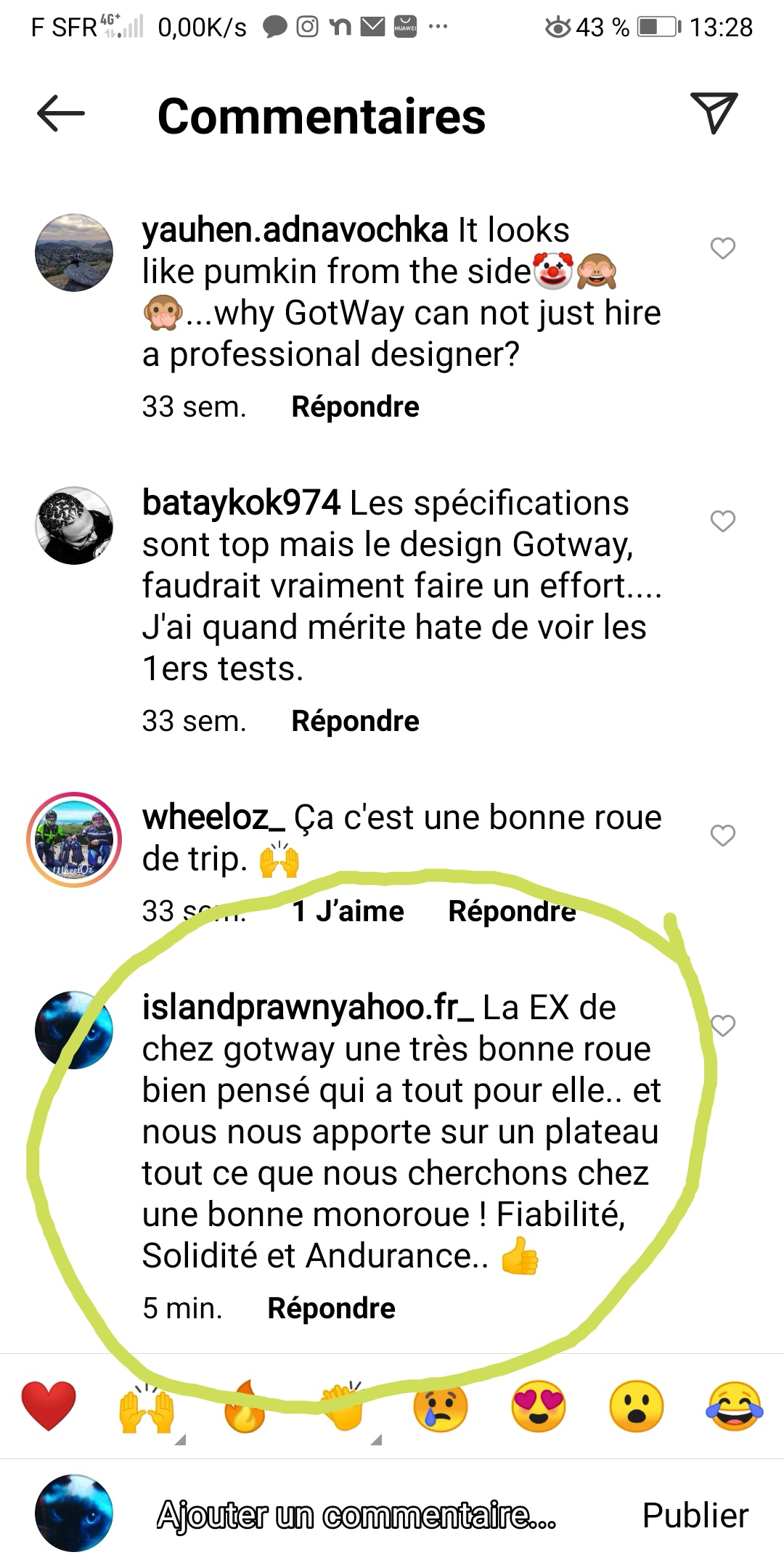Insert the heart-eyes emoji
Viewport: 784px width, 1568px height.
click(539, 1406)
